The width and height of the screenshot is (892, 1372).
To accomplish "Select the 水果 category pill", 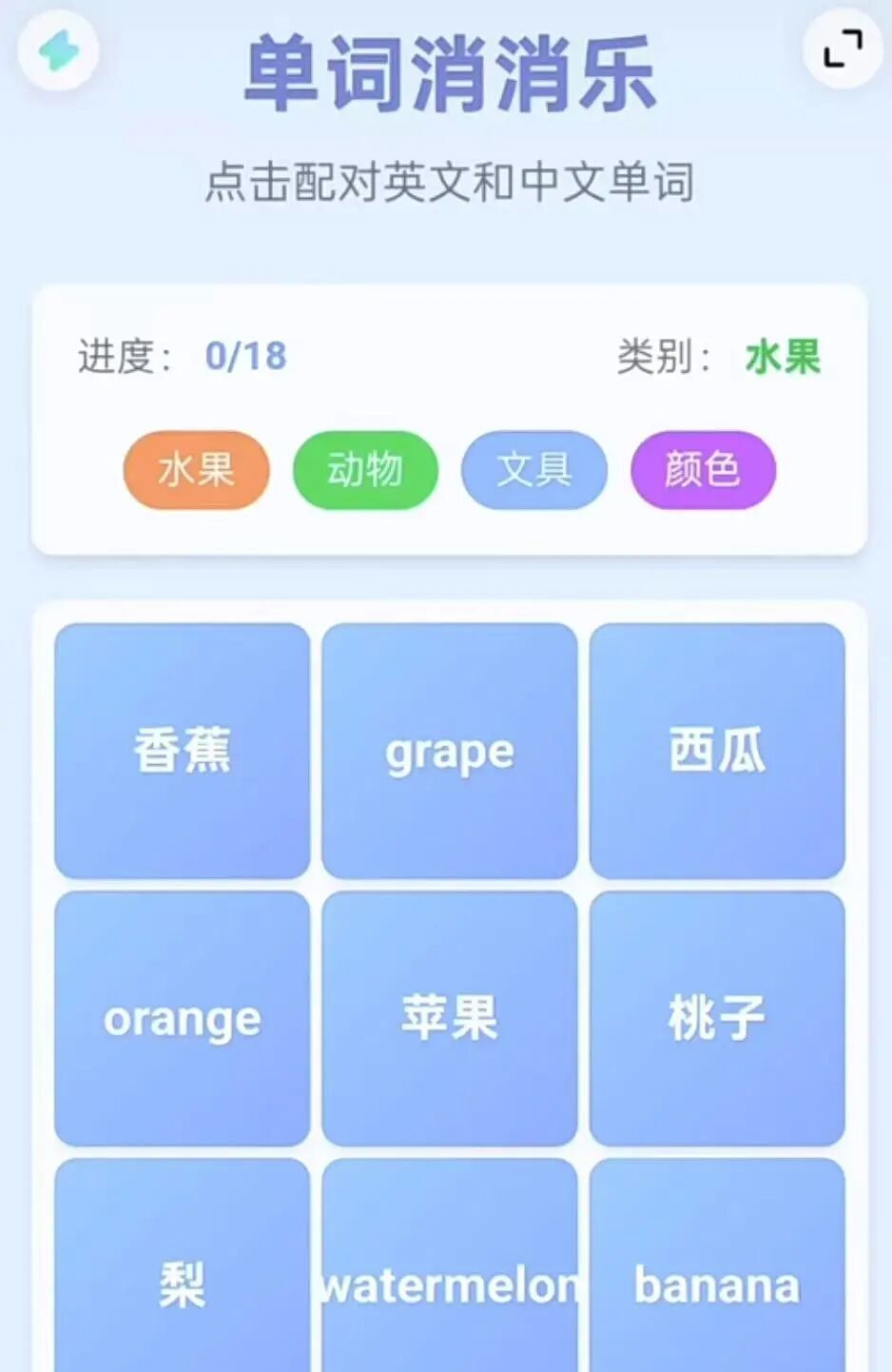I will [194, 469].
